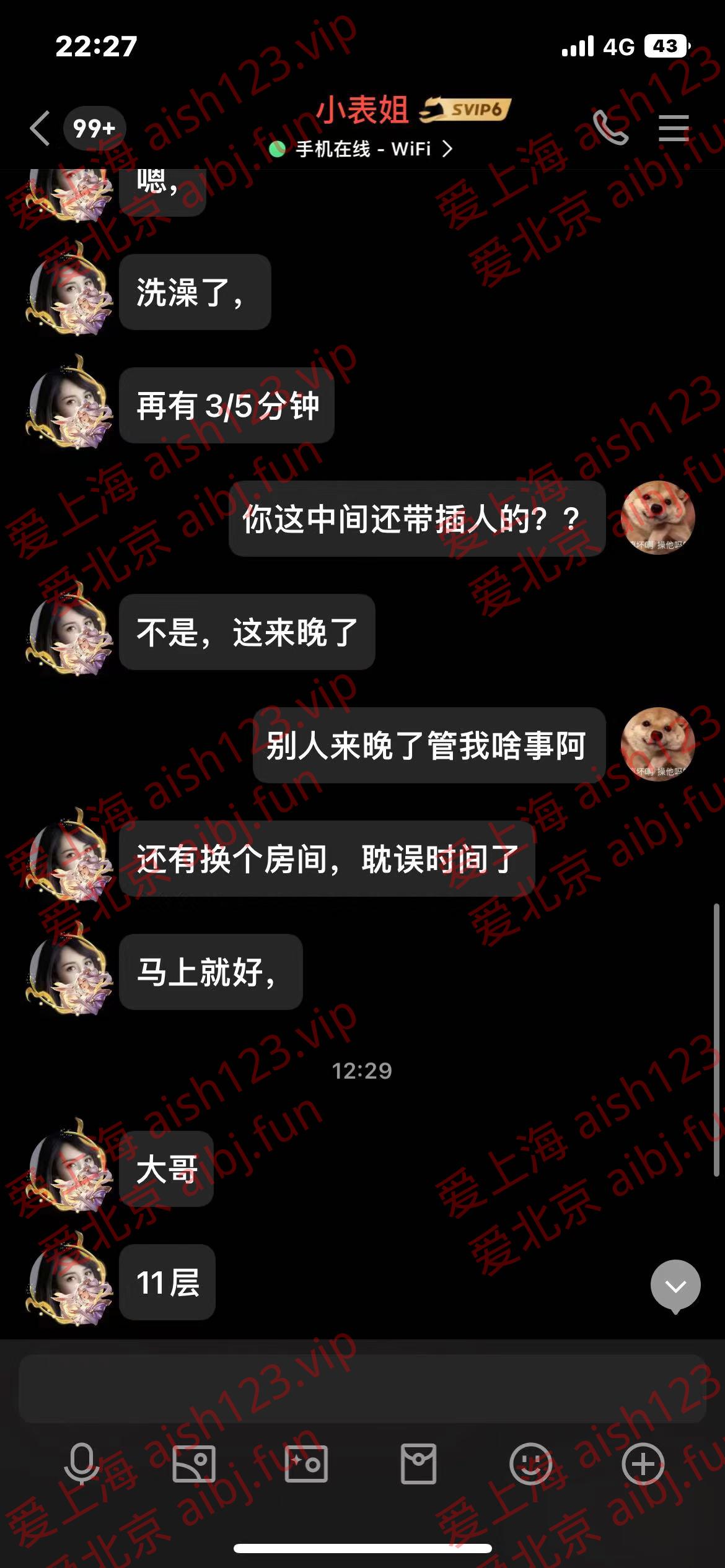This screenshot has width=725, height=1568.
Task: Tap my avatar beside 别人来晚了管我啥事阿
Action: pyautogui.click(x=657, y=744)
